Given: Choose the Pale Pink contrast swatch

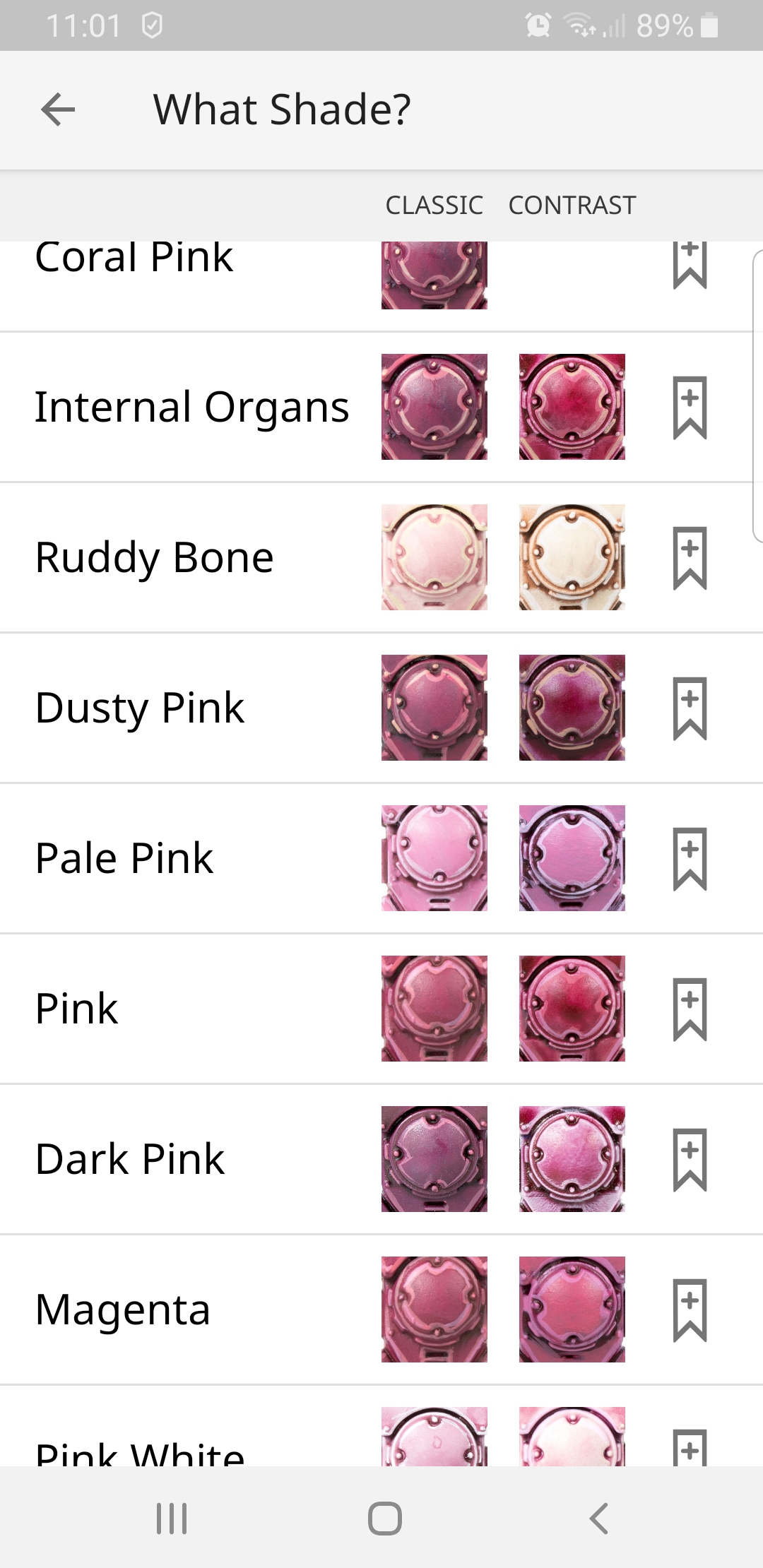Looking at the screenshot, I should click(572, 858).
